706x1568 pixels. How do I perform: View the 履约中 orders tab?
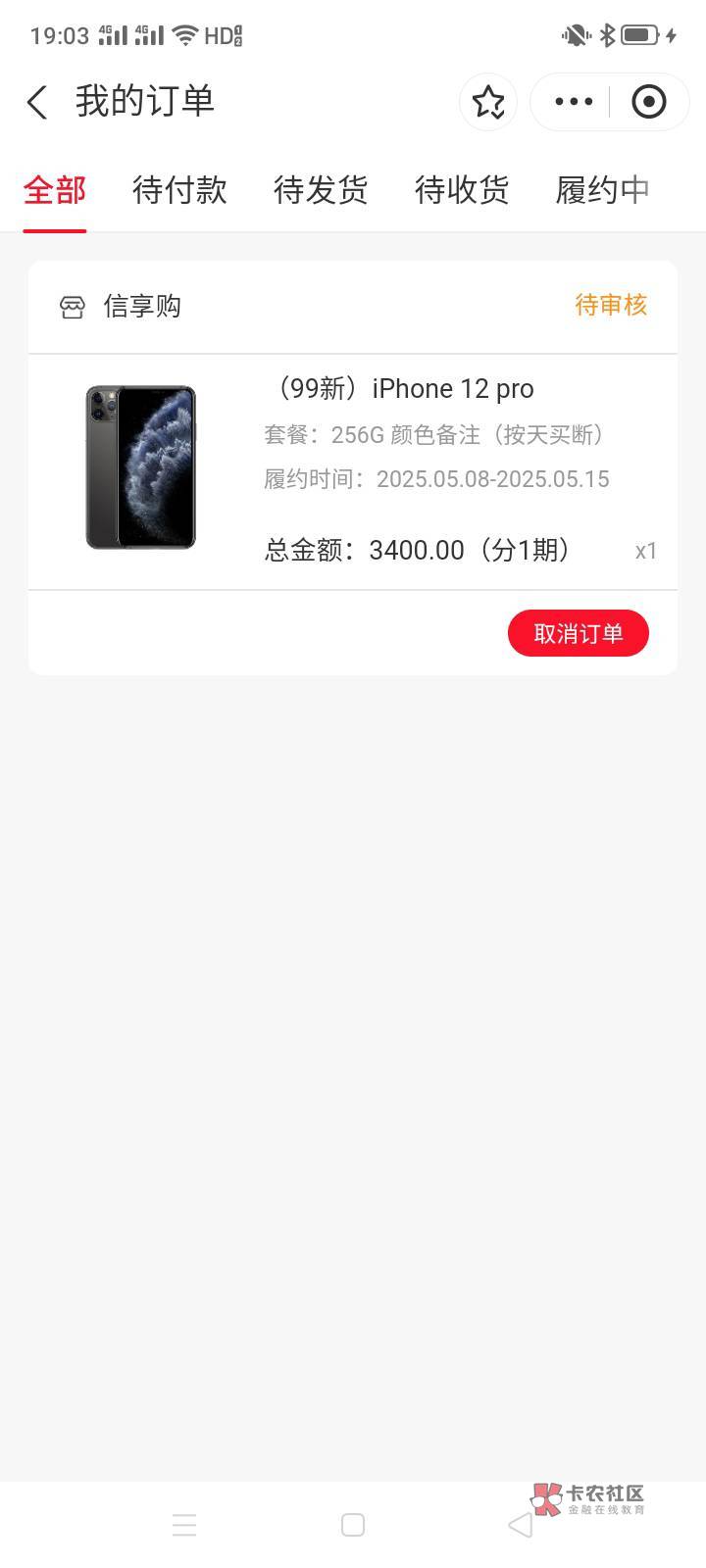pyautogui.click(x=602, y=190)
